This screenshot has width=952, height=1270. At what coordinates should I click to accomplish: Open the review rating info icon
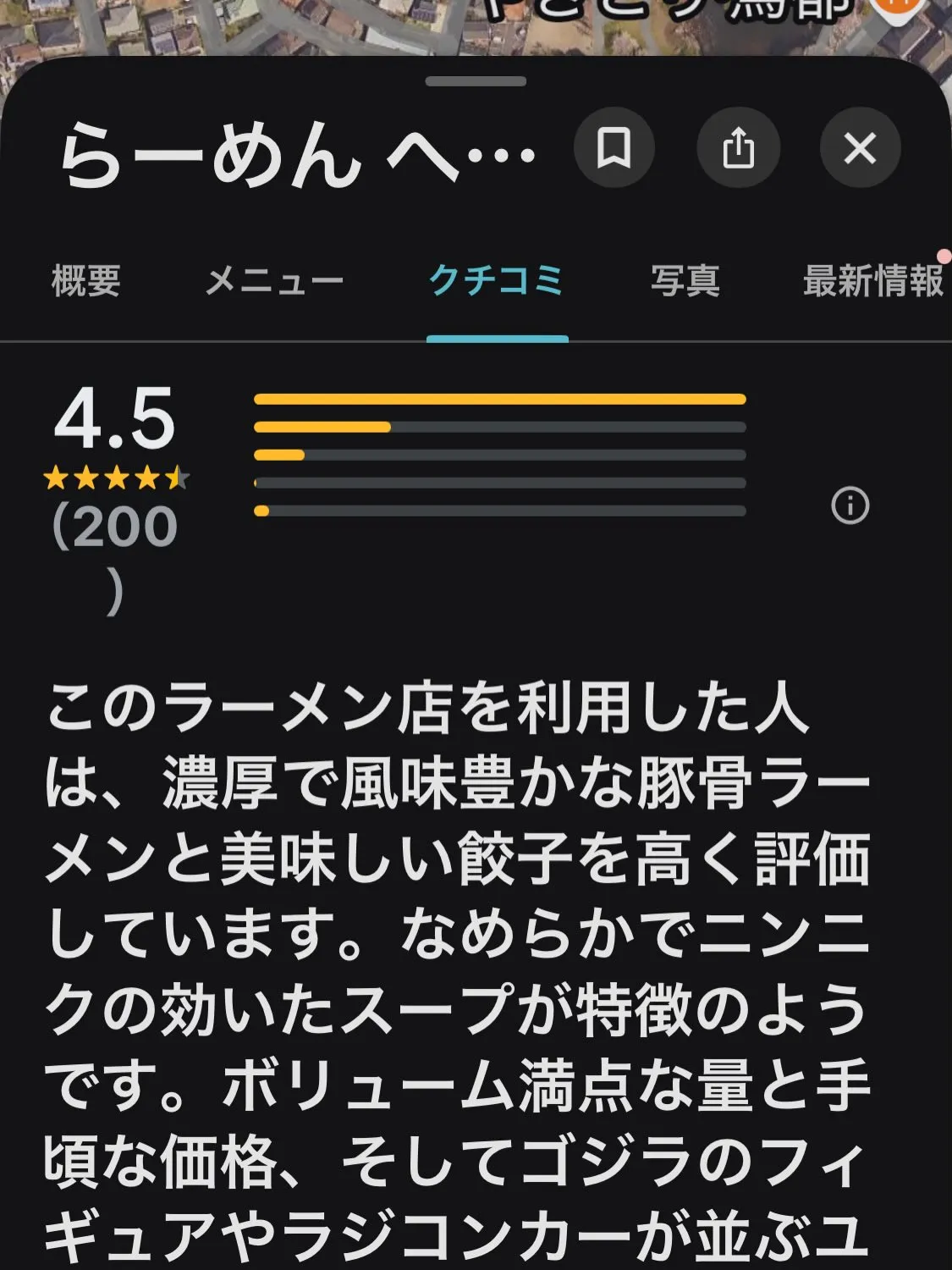(x=850, y=506)
